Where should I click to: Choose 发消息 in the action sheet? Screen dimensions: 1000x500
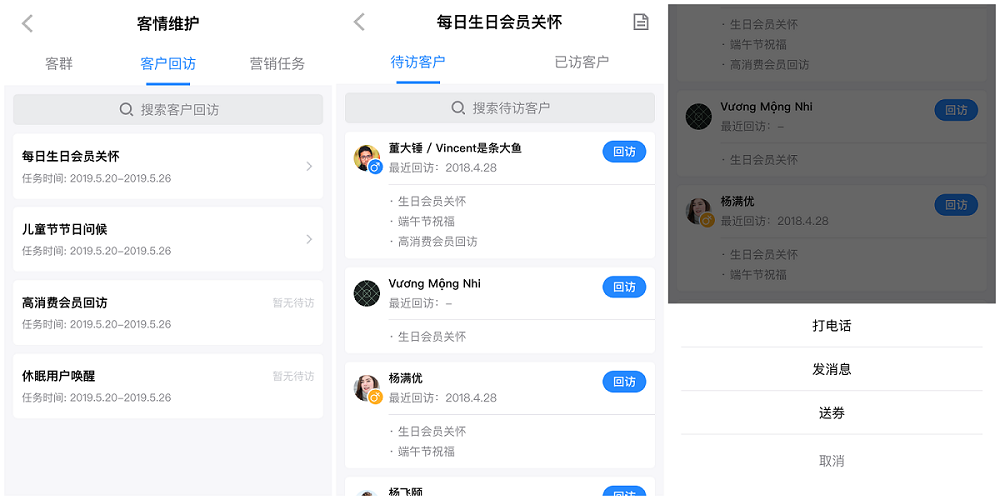pos(832,369)
